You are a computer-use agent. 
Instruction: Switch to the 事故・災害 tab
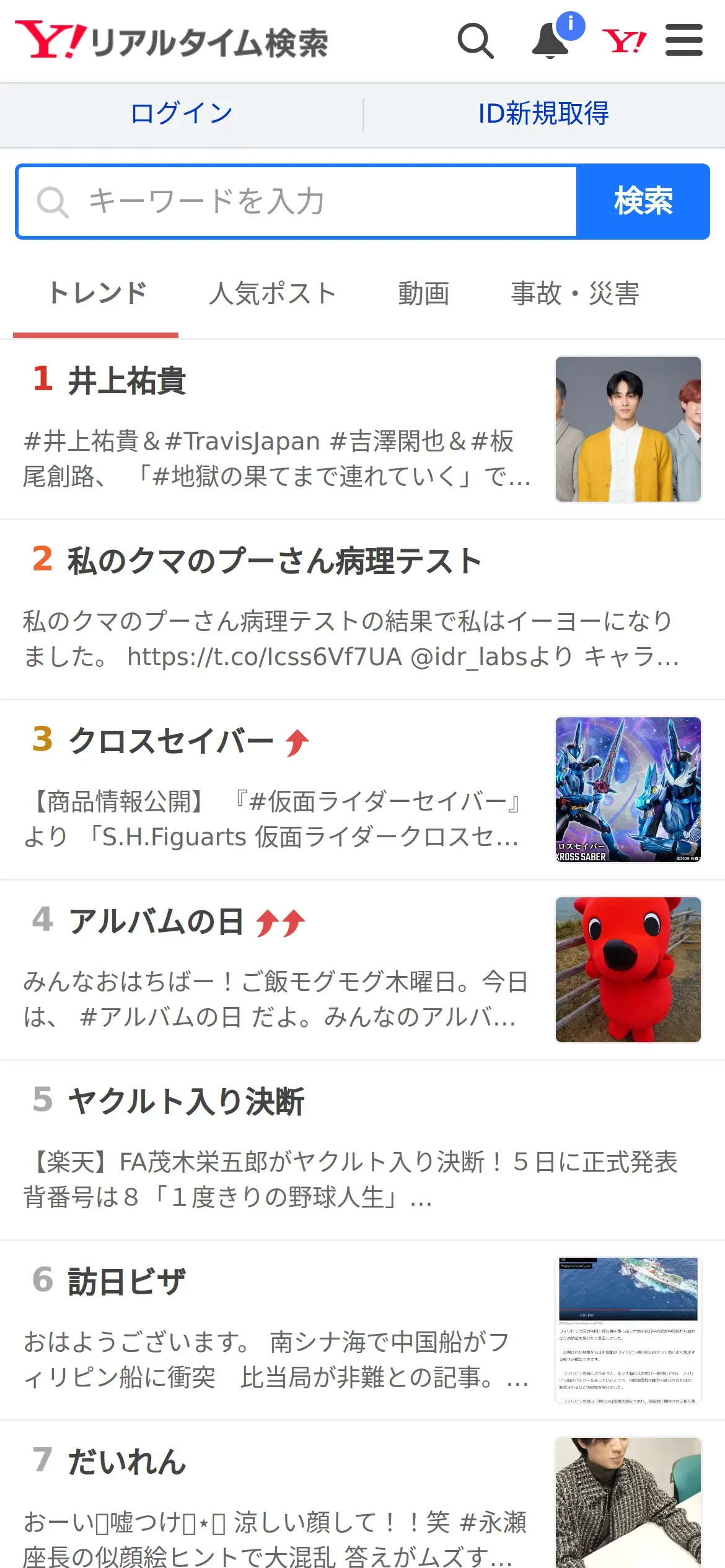[575, 293]
